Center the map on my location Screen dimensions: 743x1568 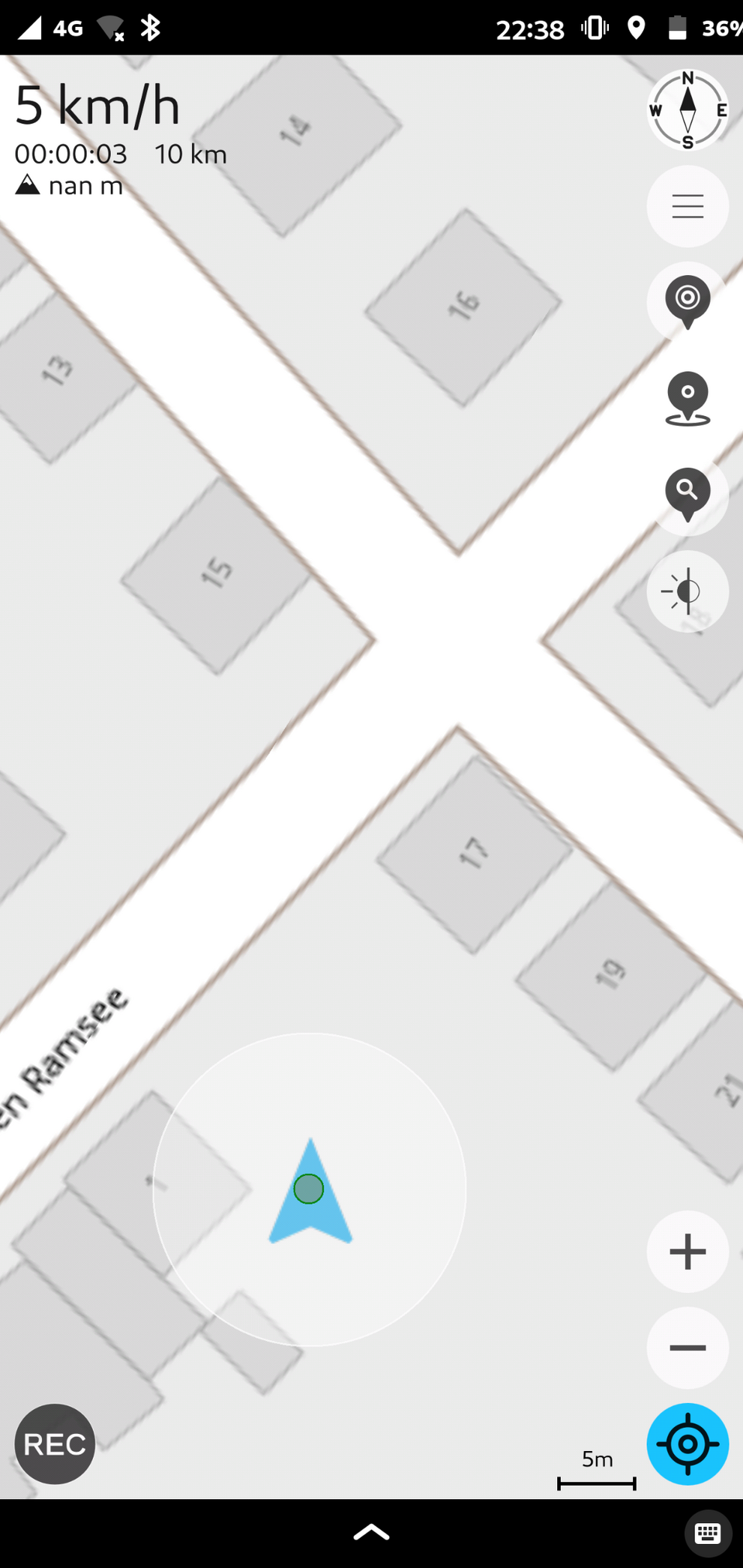[x=688, y=1444]
